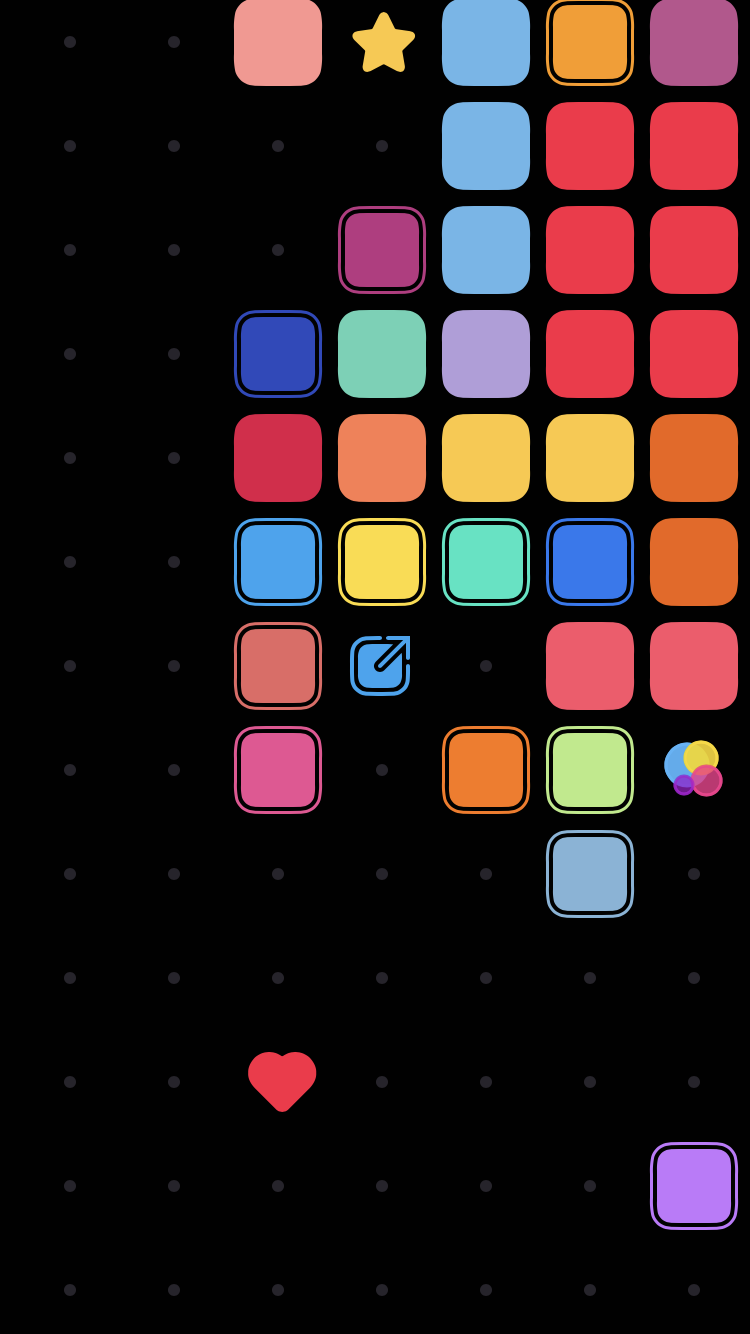750x1334 pixels.
Task: Select the outlined magenta swatch
Action: tap(382, 250)
